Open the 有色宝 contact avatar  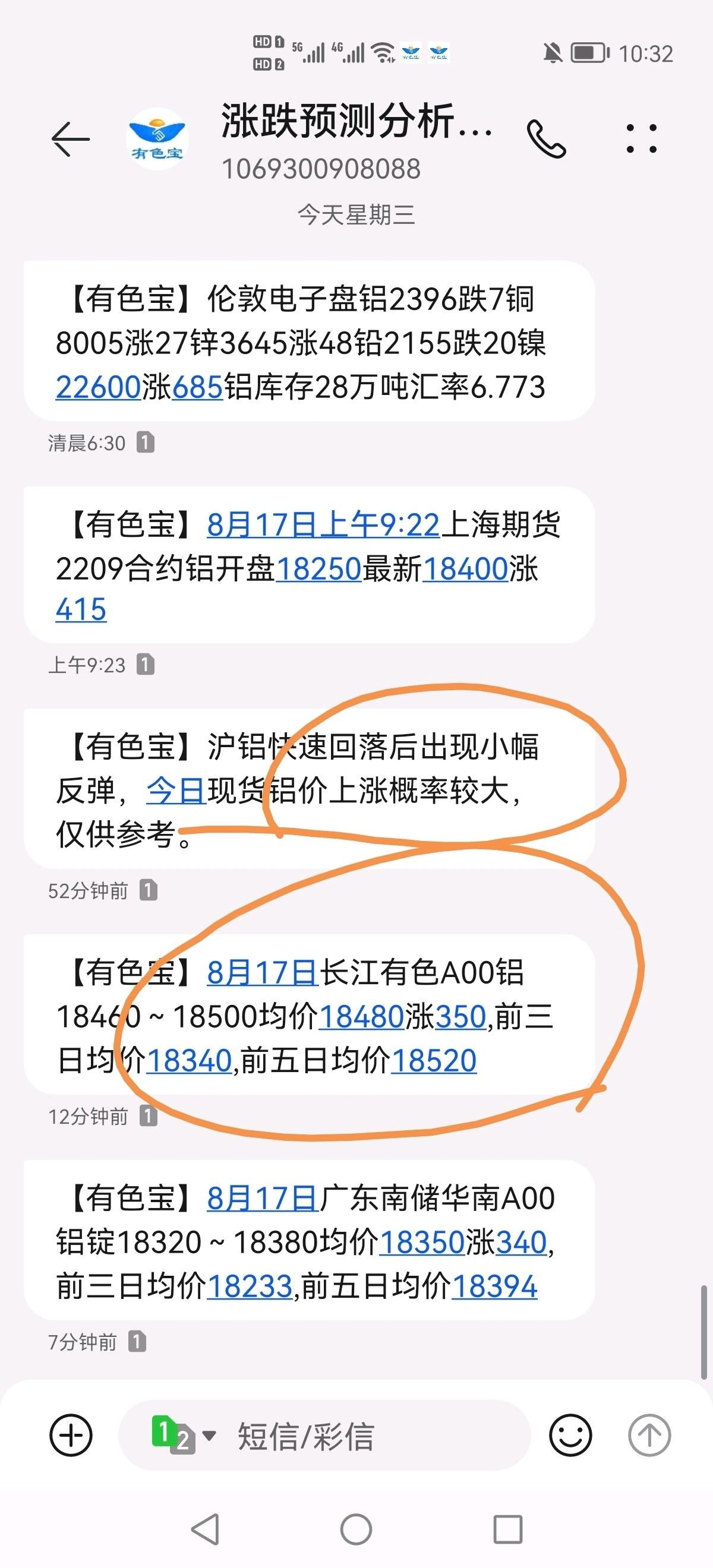[157, 139]
